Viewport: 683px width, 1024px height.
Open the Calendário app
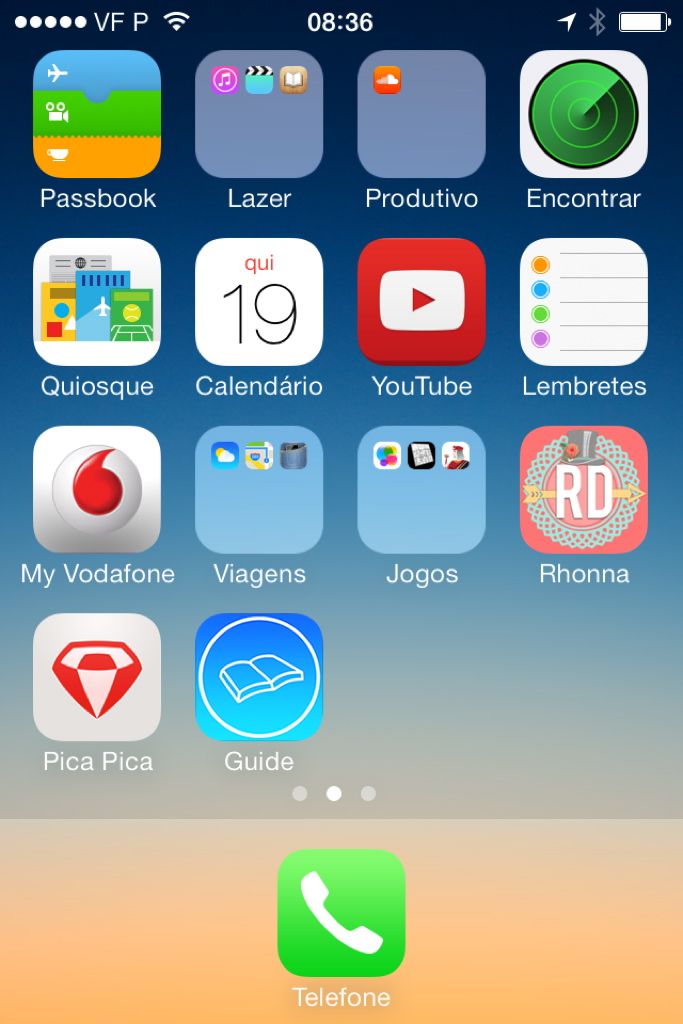pos(259,302)
